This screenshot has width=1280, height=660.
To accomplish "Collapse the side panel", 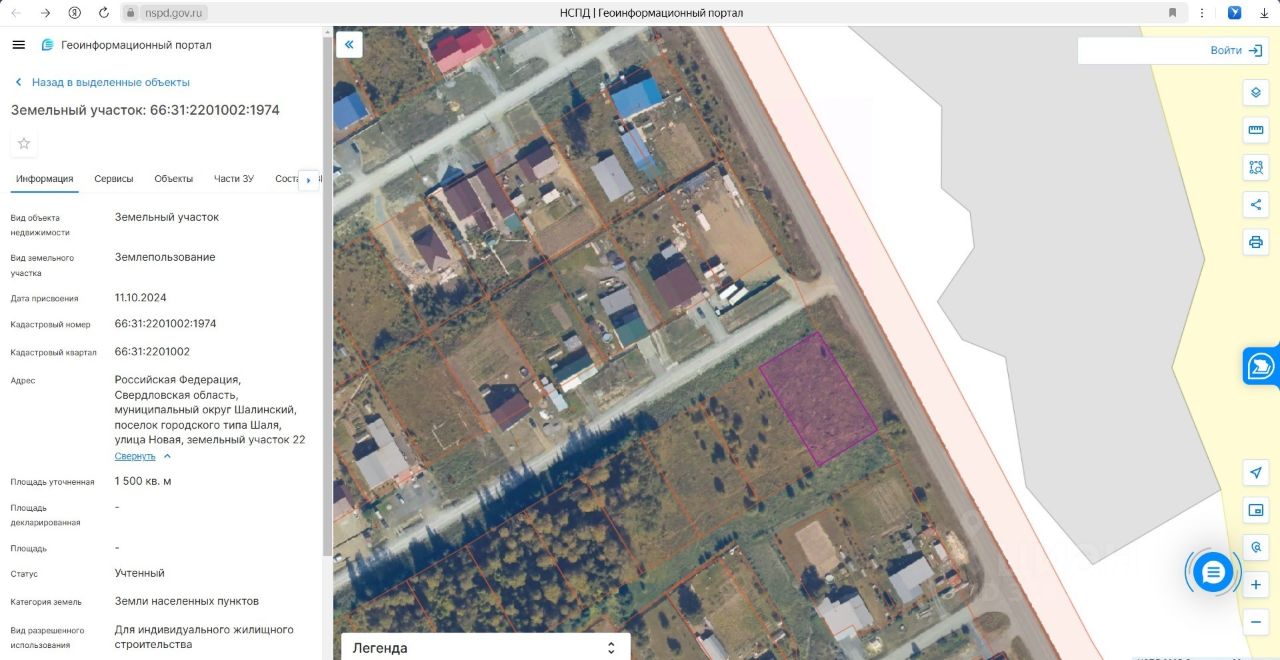I will 349,45.
